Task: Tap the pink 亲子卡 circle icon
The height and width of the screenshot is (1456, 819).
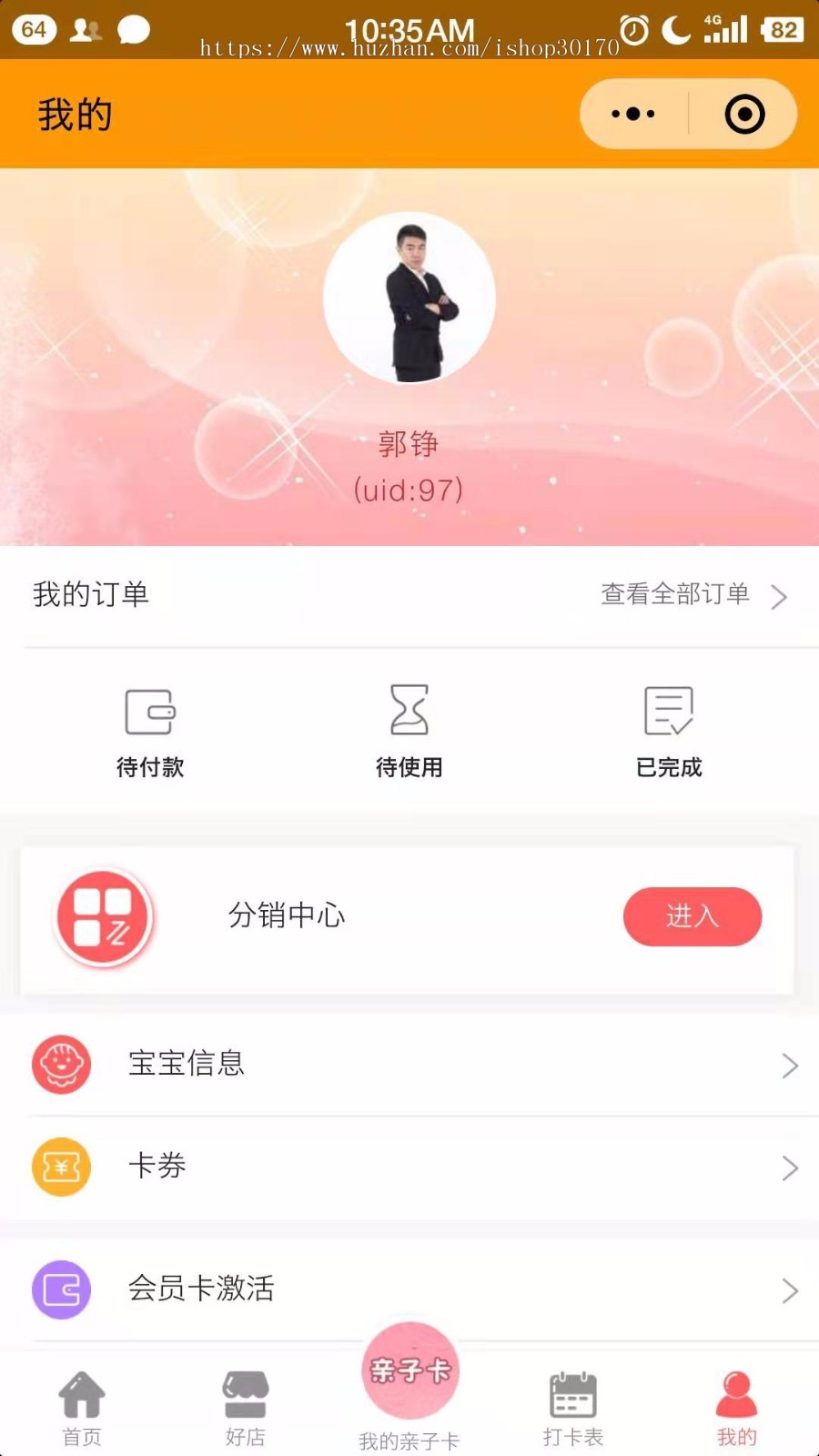Action: [409, 1370]
